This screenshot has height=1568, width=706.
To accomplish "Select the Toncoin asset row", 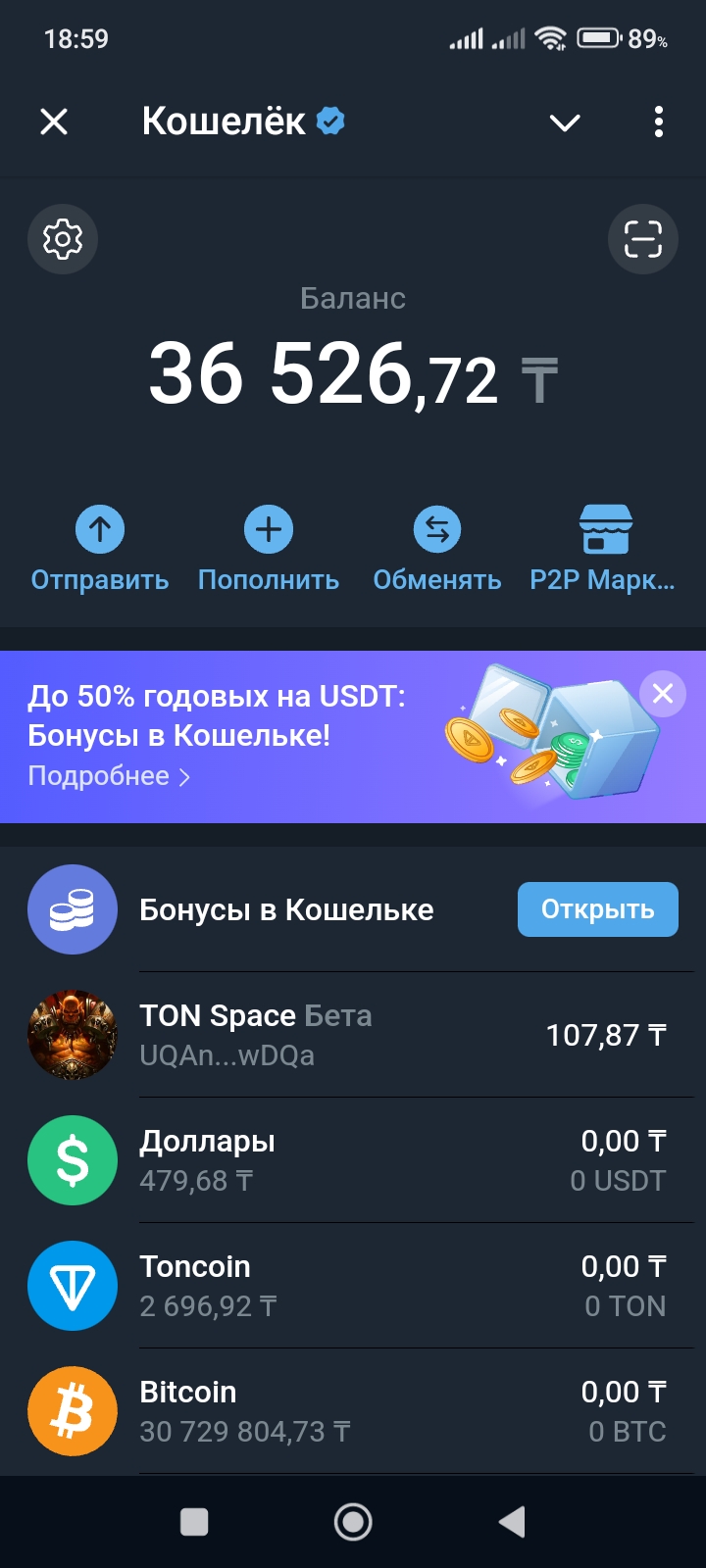I will coord(353,1286).
